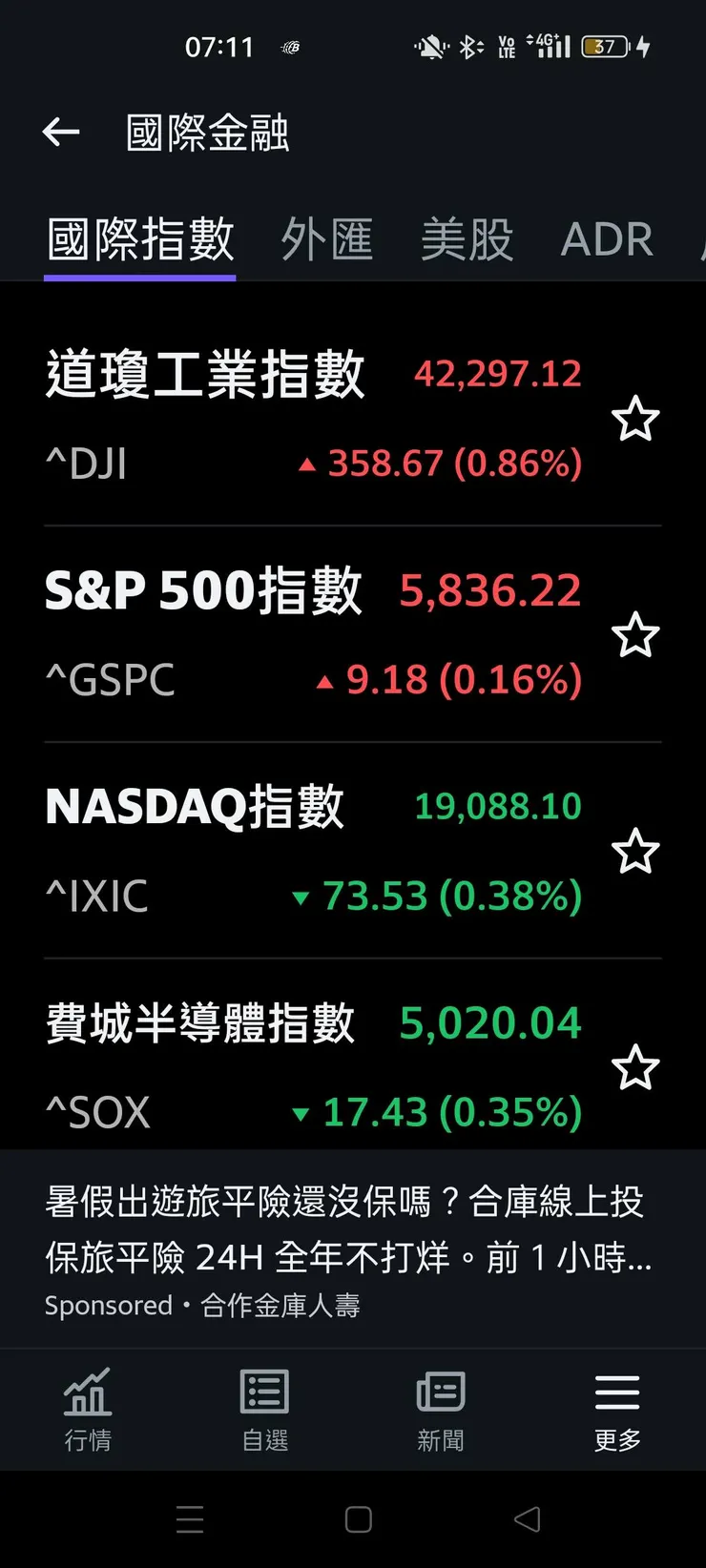Viewport: 706px width, 1568px height.
Task: Switch to the ADR tab
Action: pos(607,239)
